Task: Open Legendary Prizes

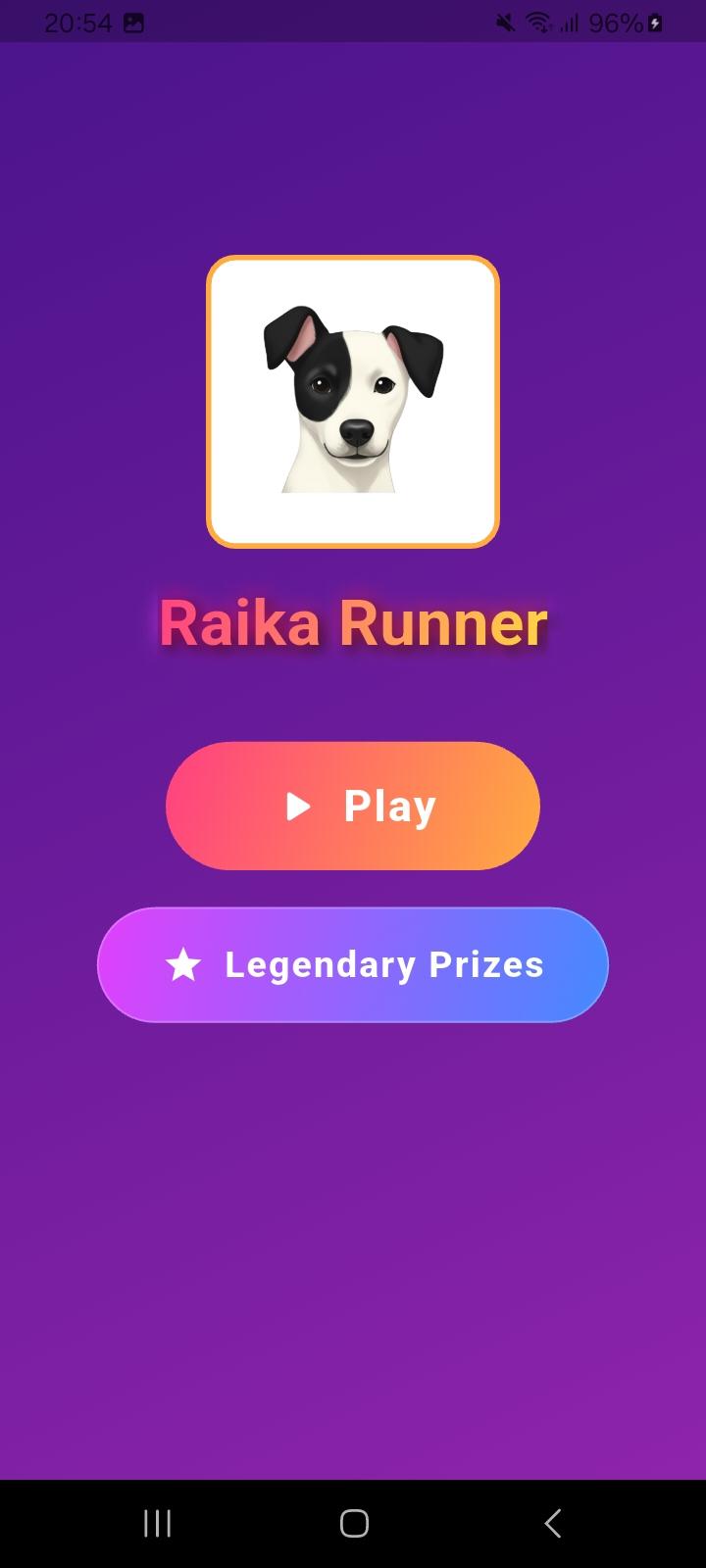Action: point(353,965)
